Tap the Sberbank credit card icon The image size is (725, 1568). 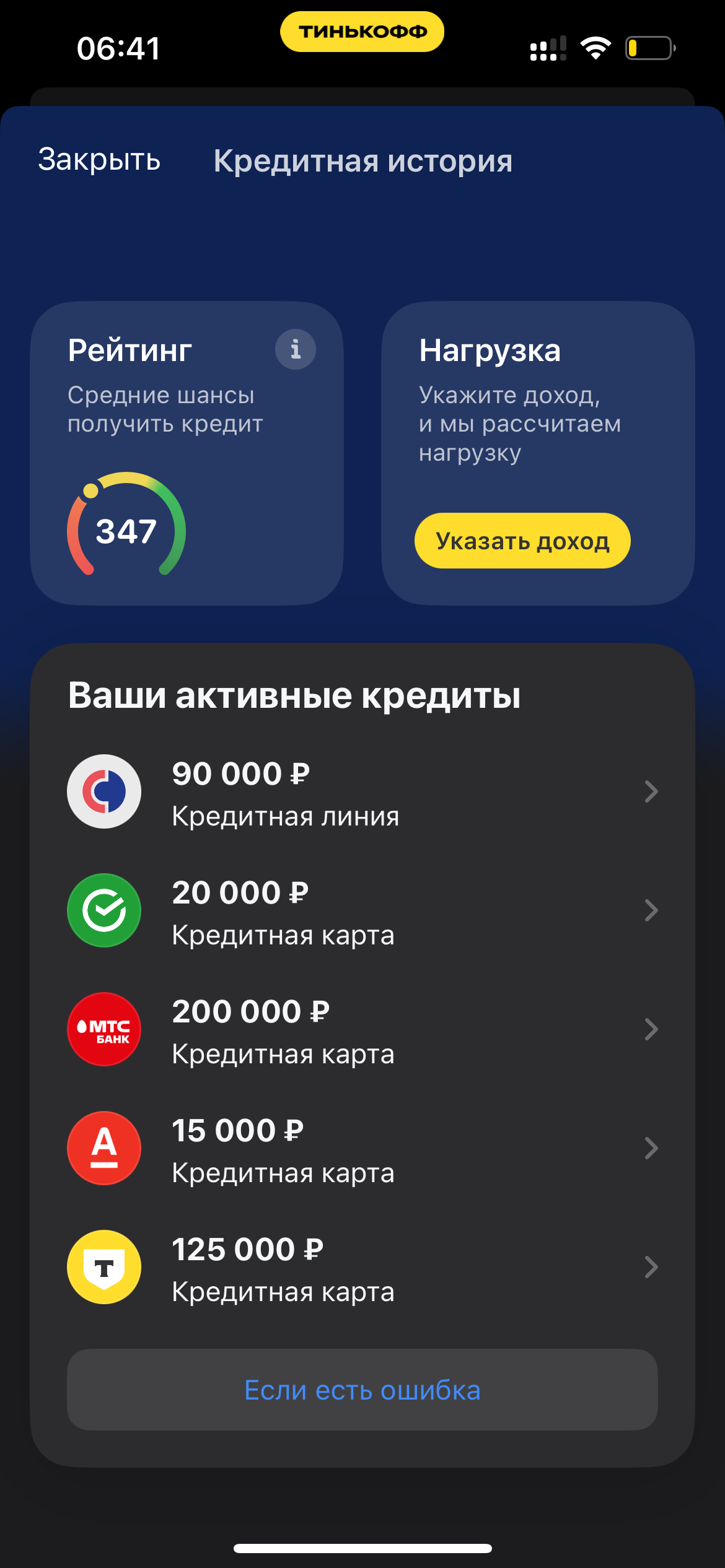pos(103,910)
